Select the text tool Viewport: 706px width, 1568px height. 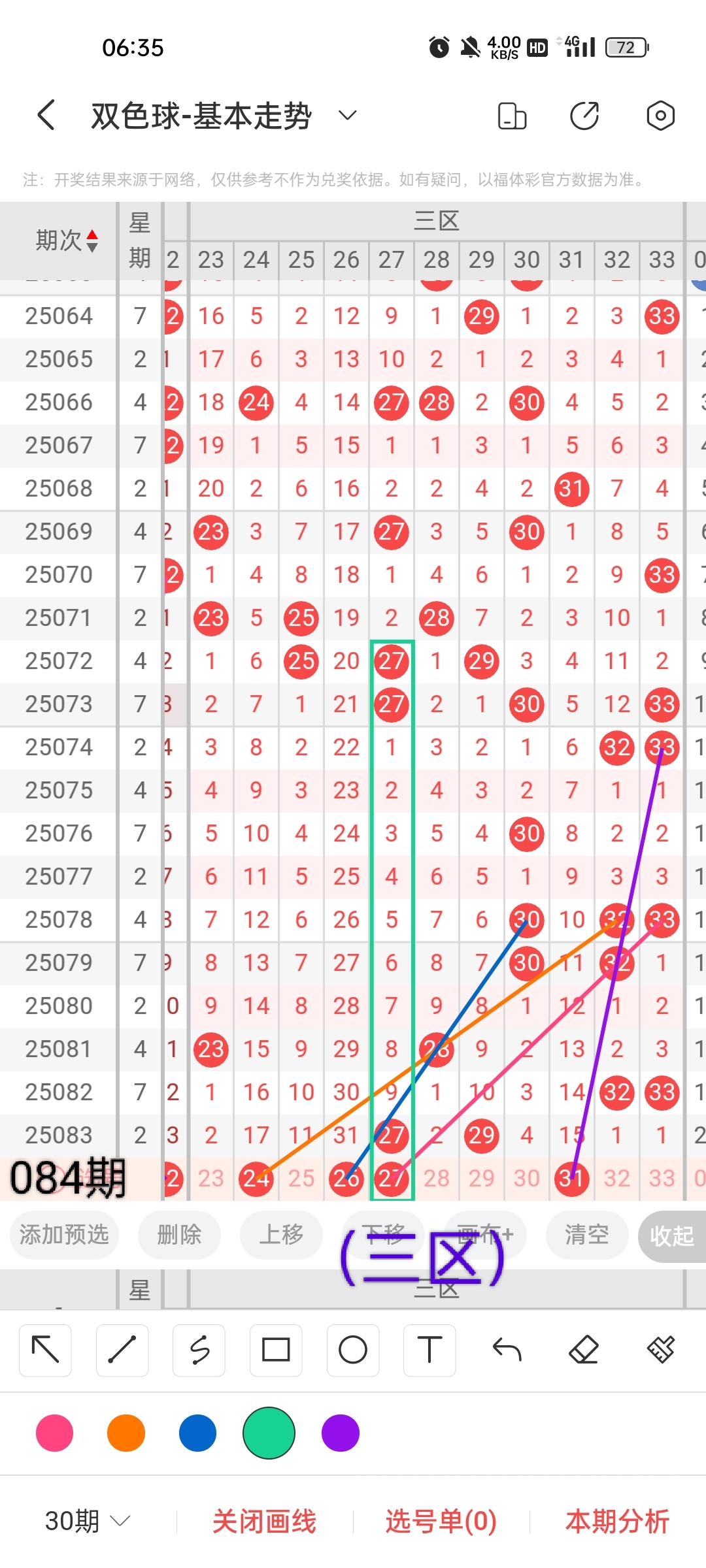point(429,1350)
